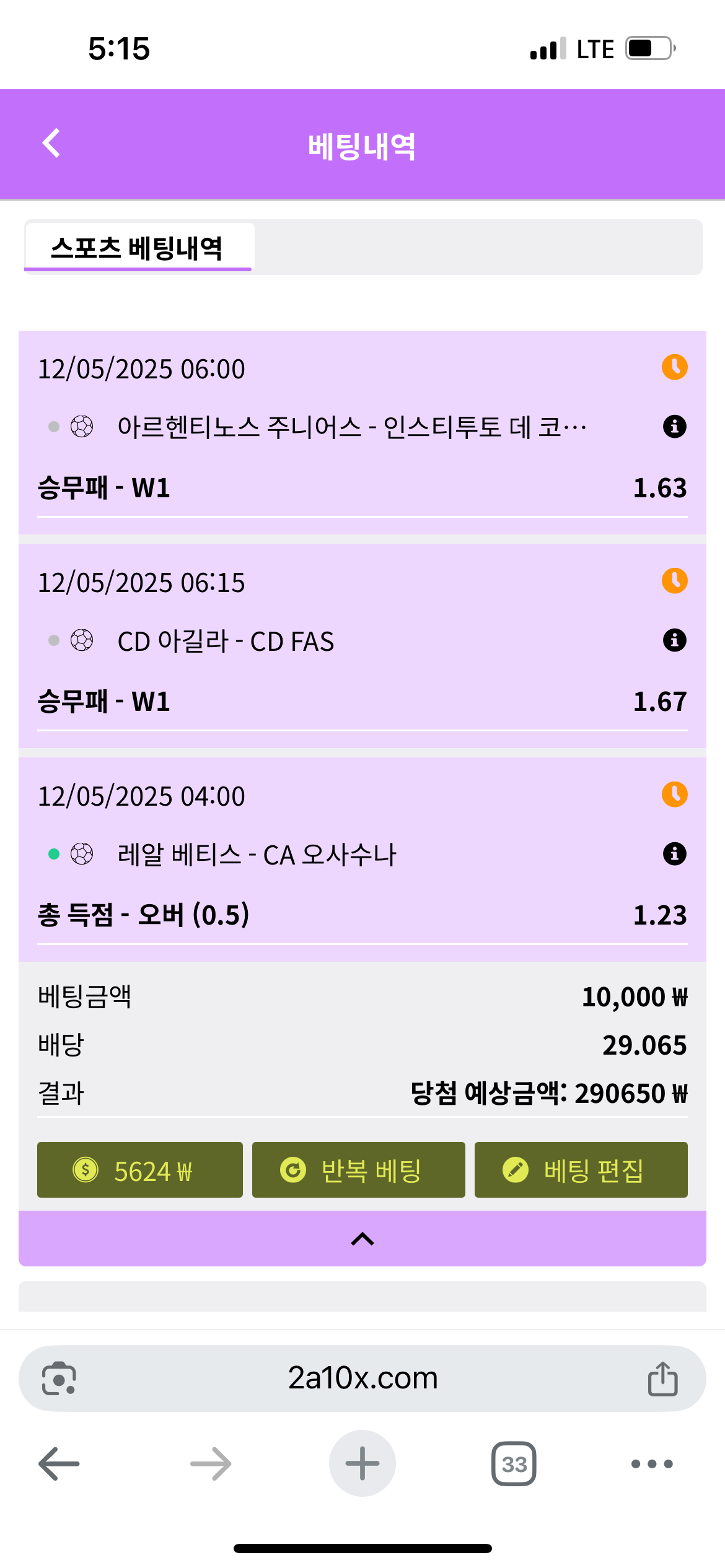
Task: Tap the 반복 베팅 button
Action: pyautogui.click(x=358, y=1170)
